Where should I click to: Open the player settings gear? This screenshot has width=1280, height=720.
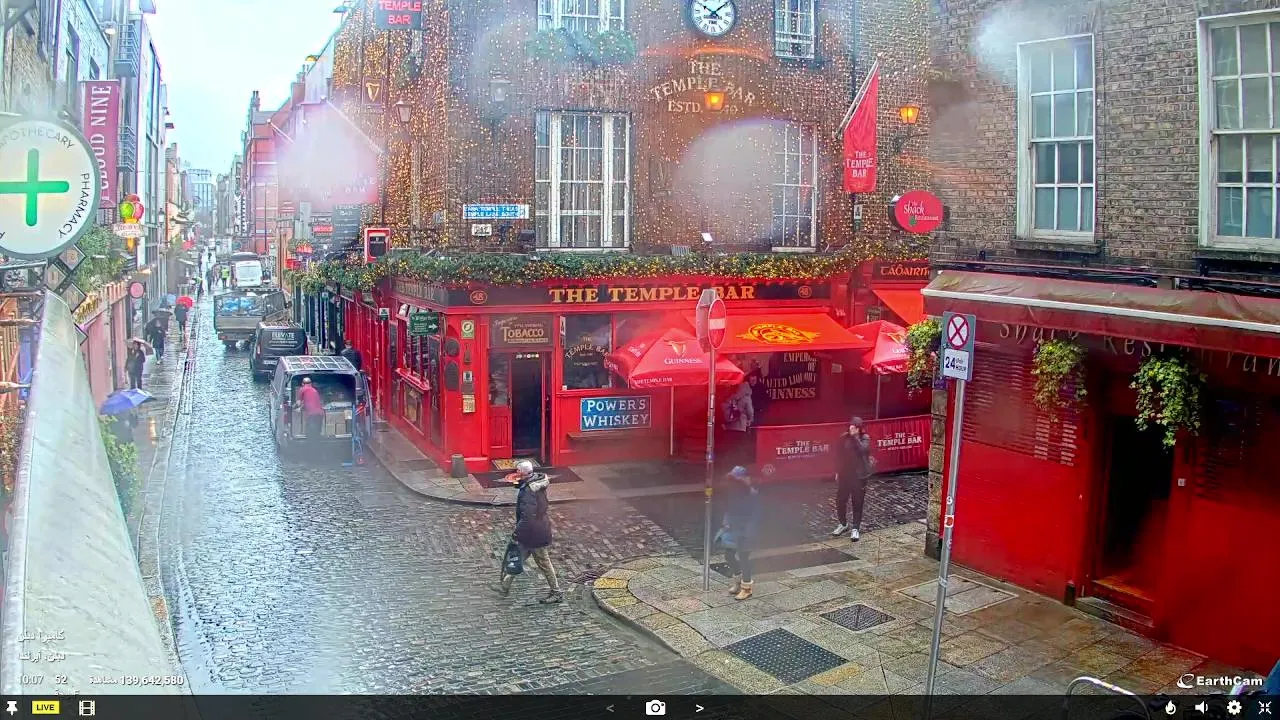1234,707
